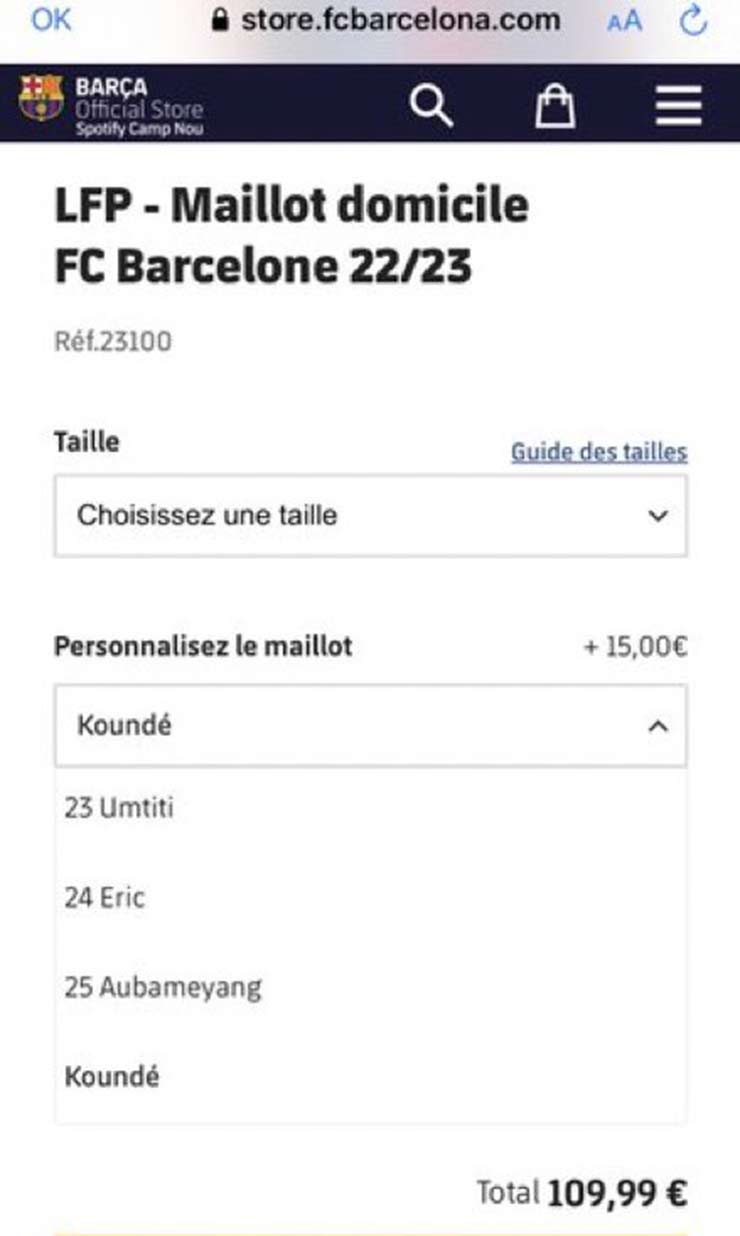
Task: Open the text size AA menu
Action: 624,21
